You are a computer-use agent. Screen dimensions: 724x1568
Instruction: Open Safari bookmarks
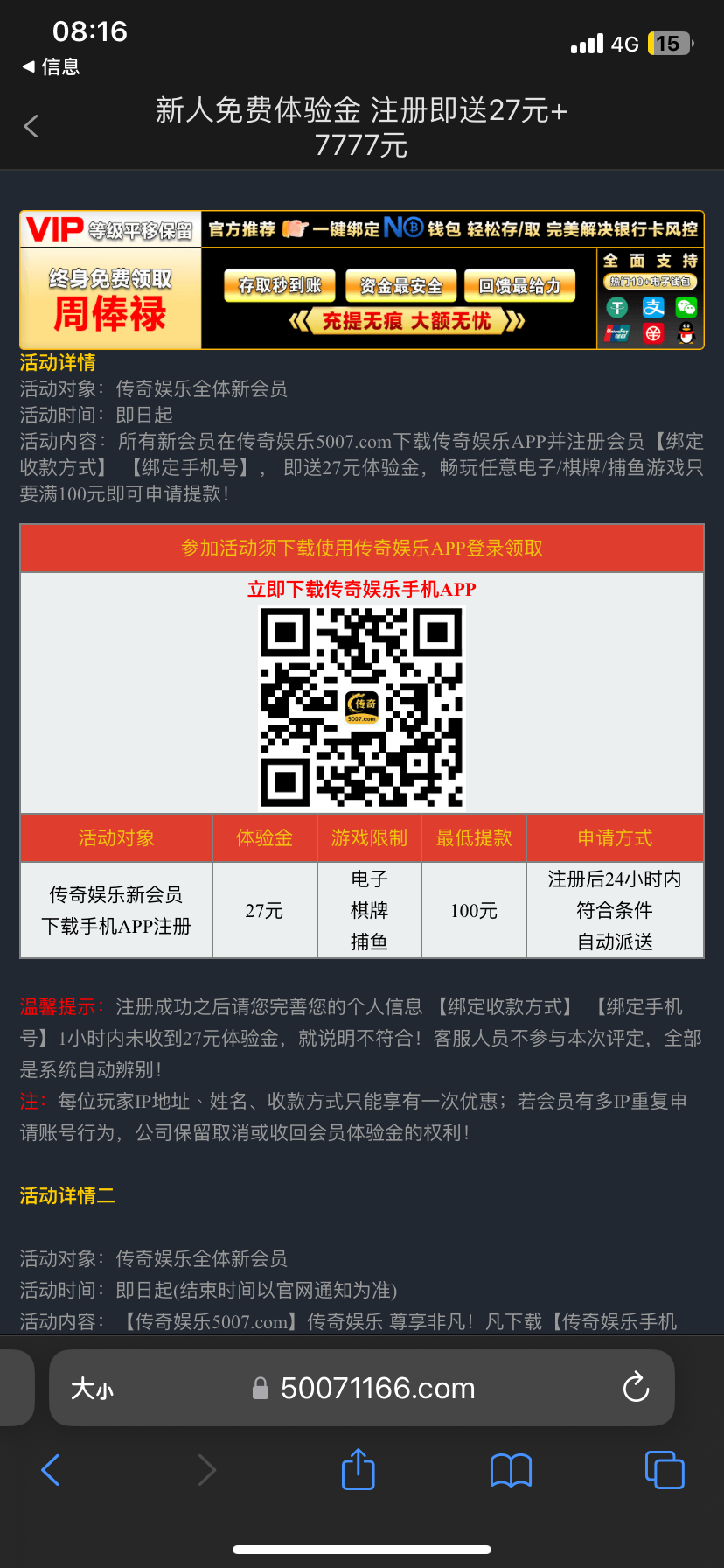[x=511, y=1470]
